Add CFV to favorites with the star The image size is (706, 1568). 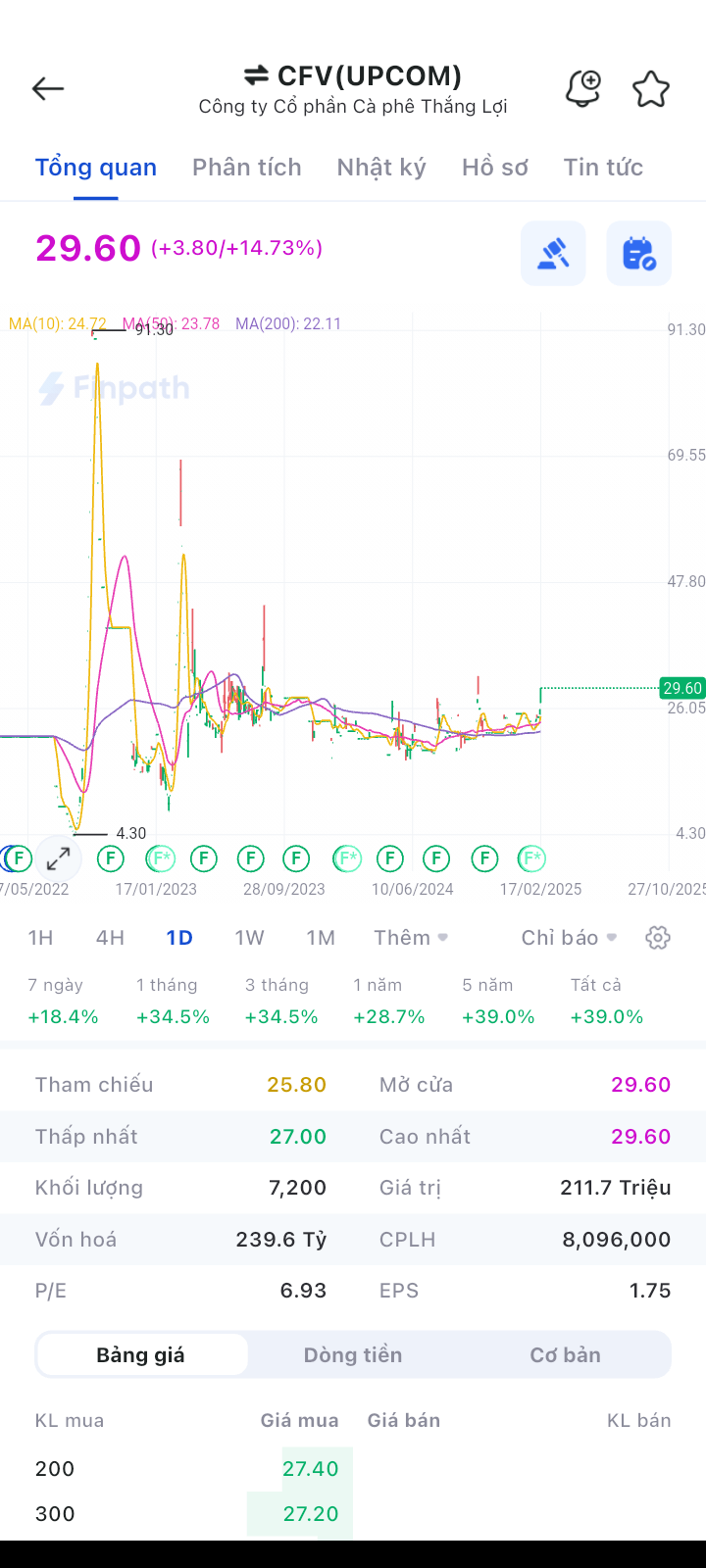(650, 89)
